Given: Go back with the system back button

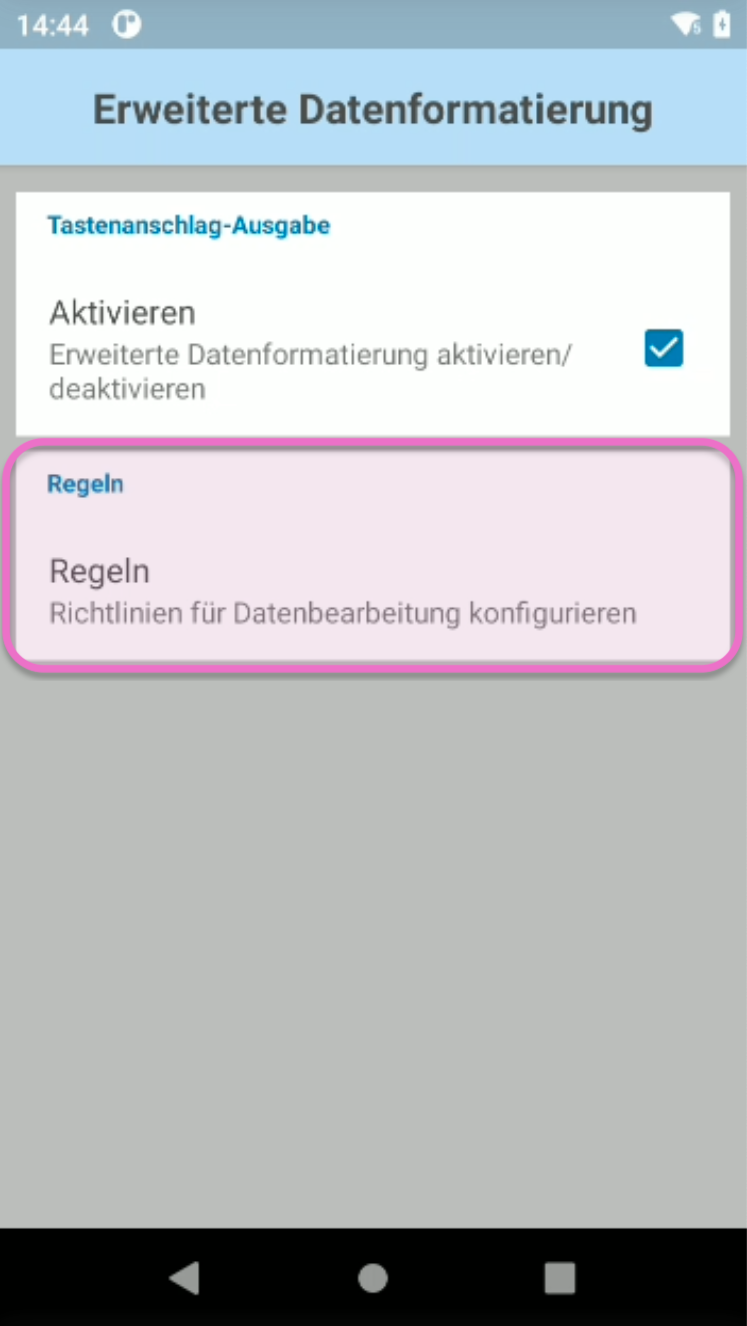Looking at the screenshot, I should click(185, 1277).
